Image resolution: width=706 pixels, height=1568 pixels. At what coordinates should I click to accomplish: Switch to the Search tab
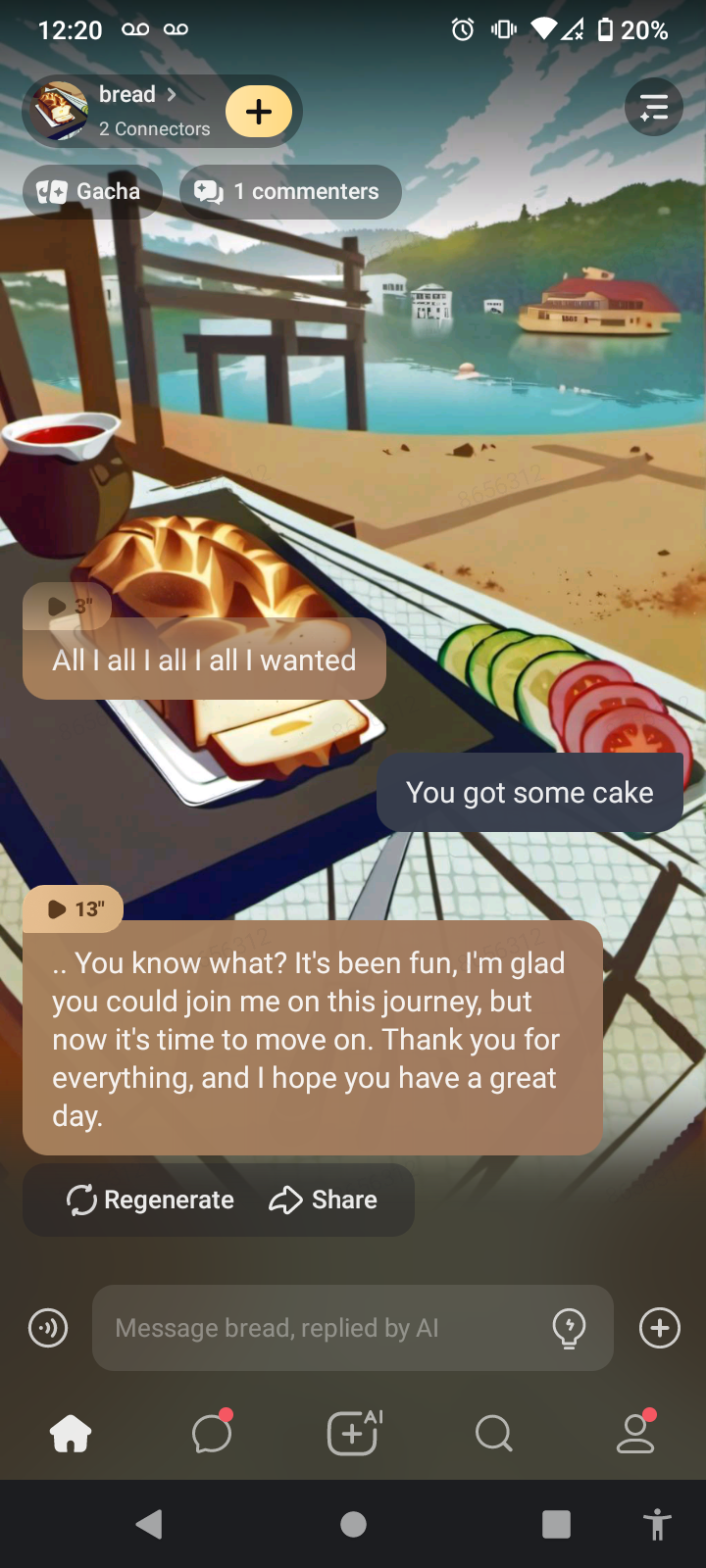click(493, 1435)
